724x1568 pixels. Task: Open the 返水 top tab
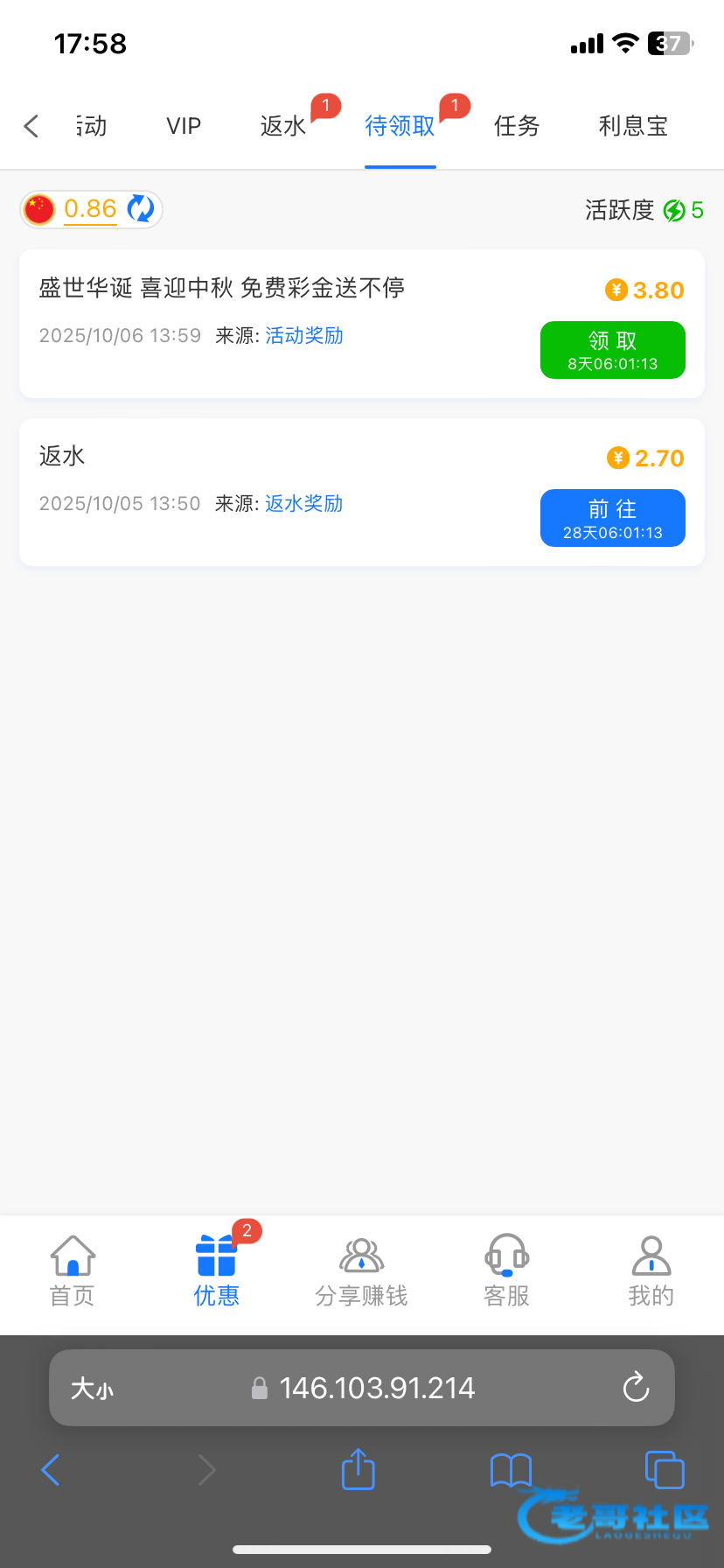point(283,126)
